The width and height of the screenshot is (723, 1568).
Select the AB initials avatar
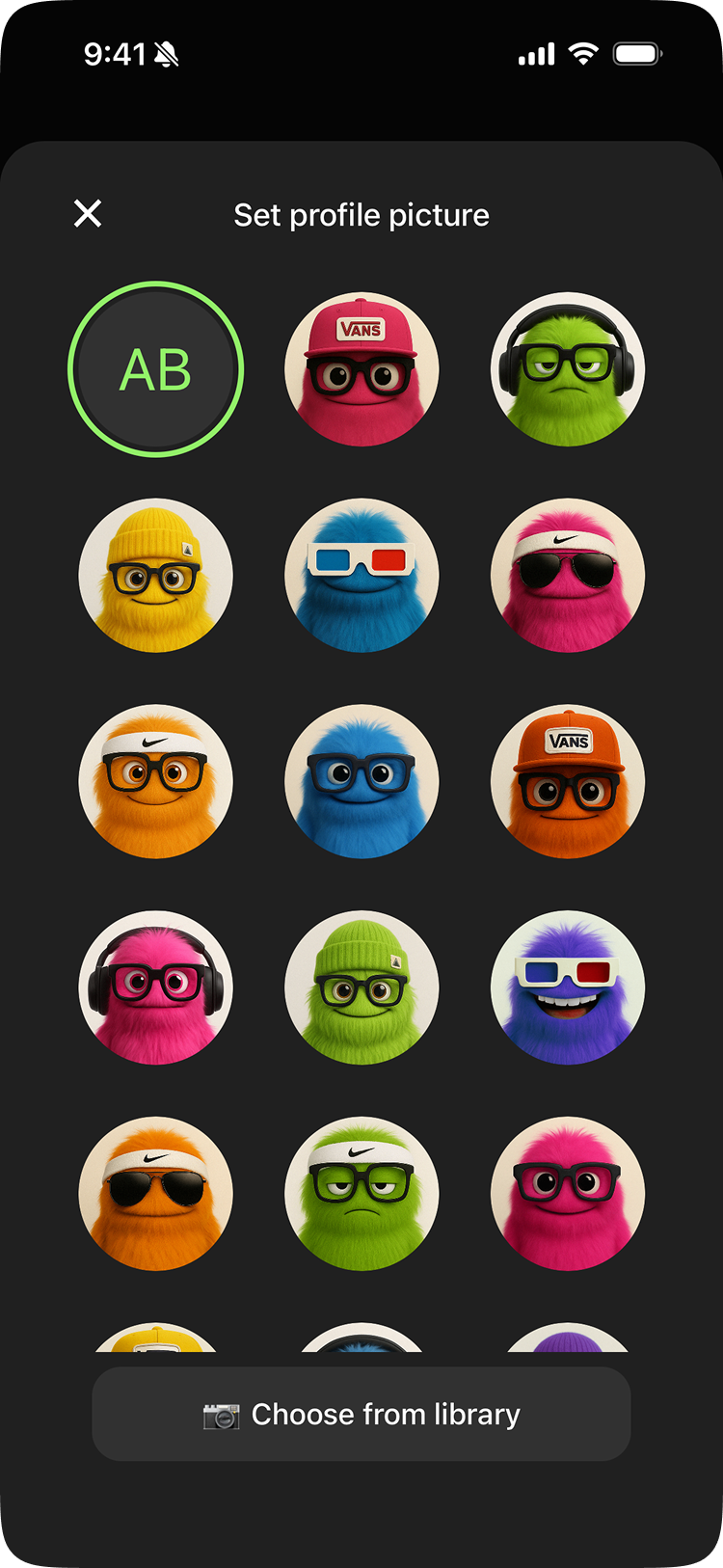tap(155, 369)
